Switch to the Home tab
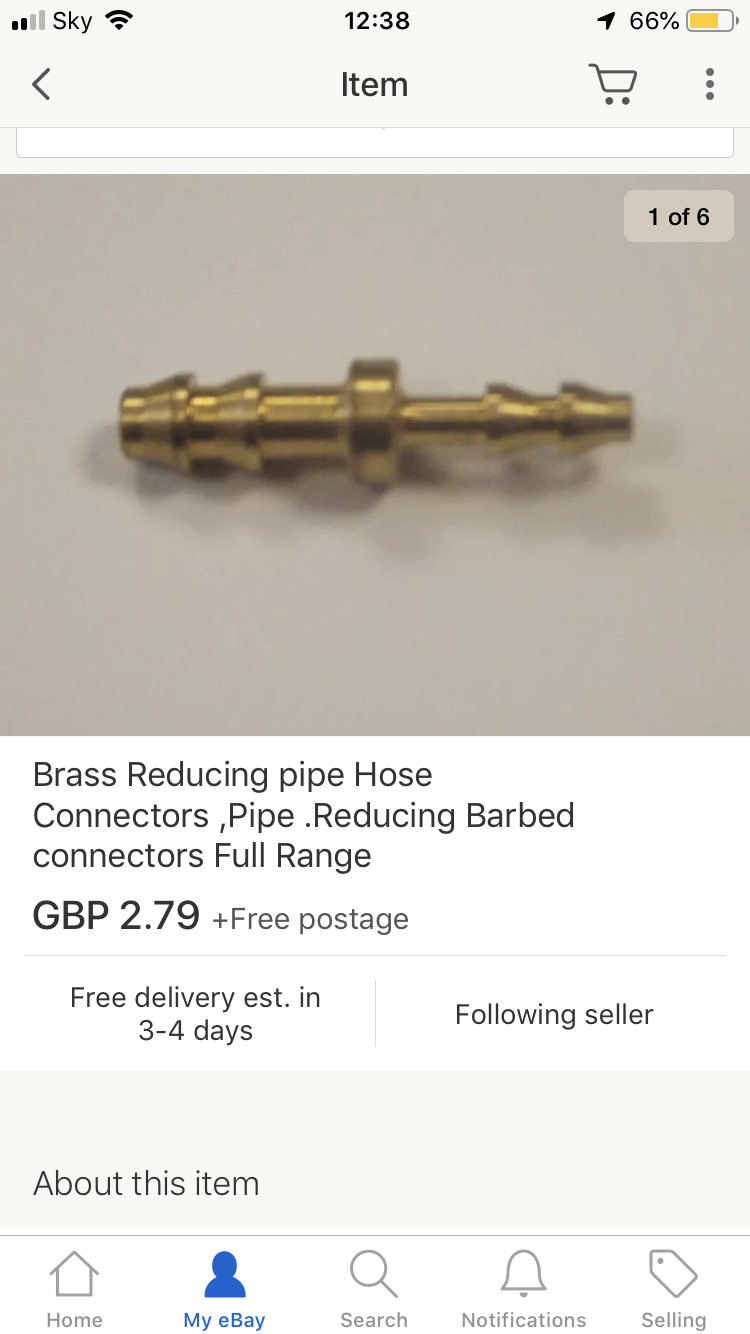This screenshot has width=750, height=1334. click(75, 1288)
